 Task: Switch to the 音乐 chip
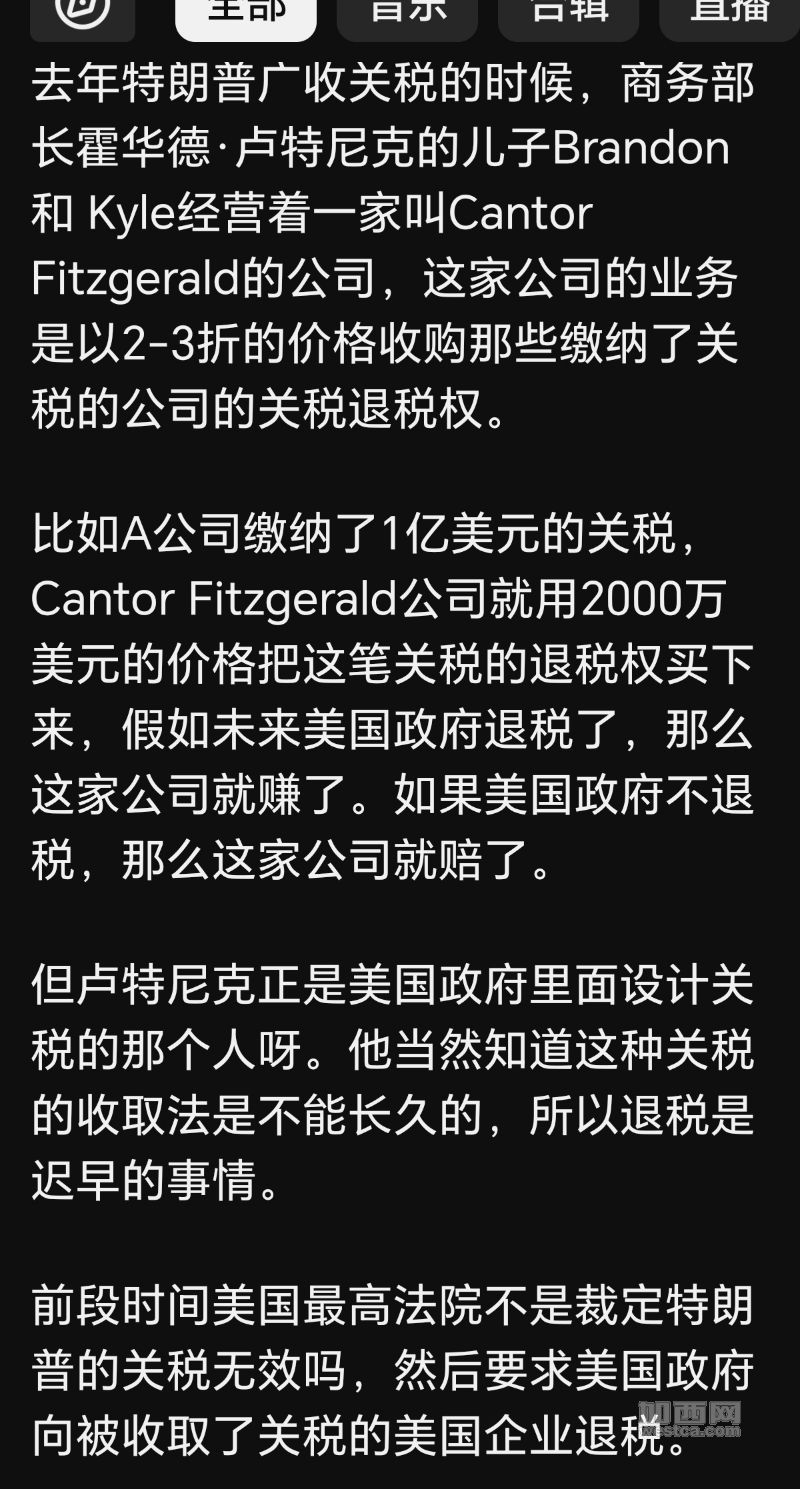[407, 15]
